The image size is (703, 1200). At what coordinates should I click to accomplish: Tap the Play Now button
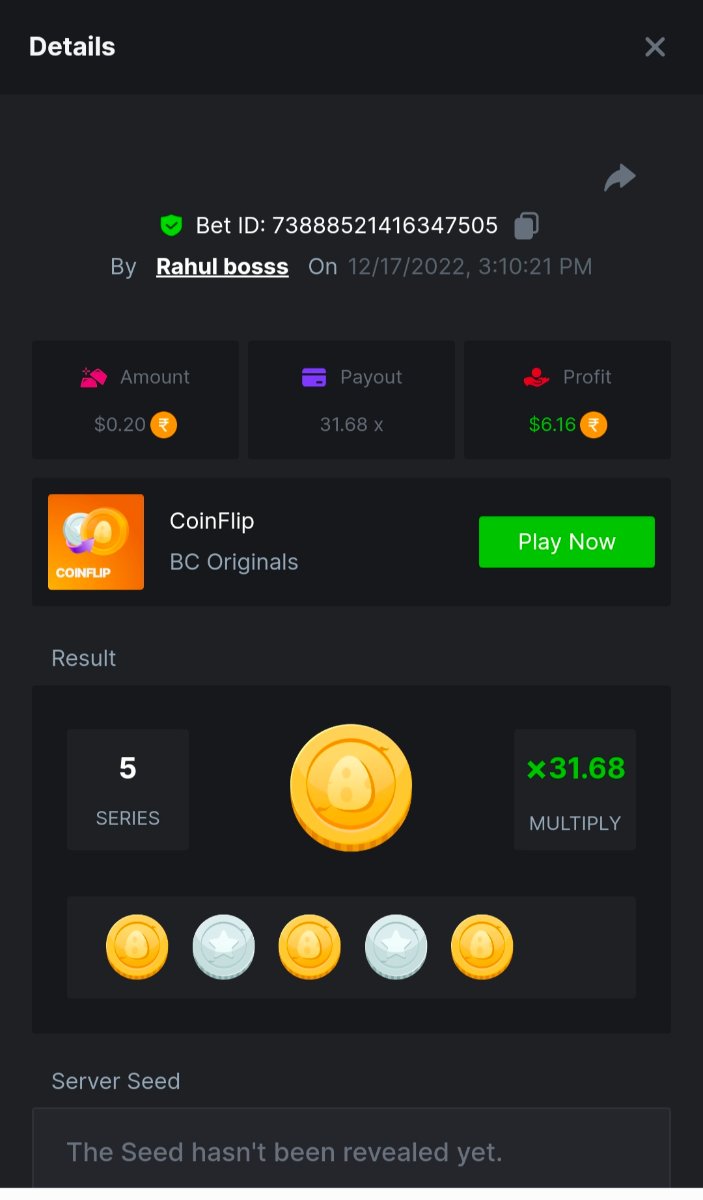coord(566,542)
